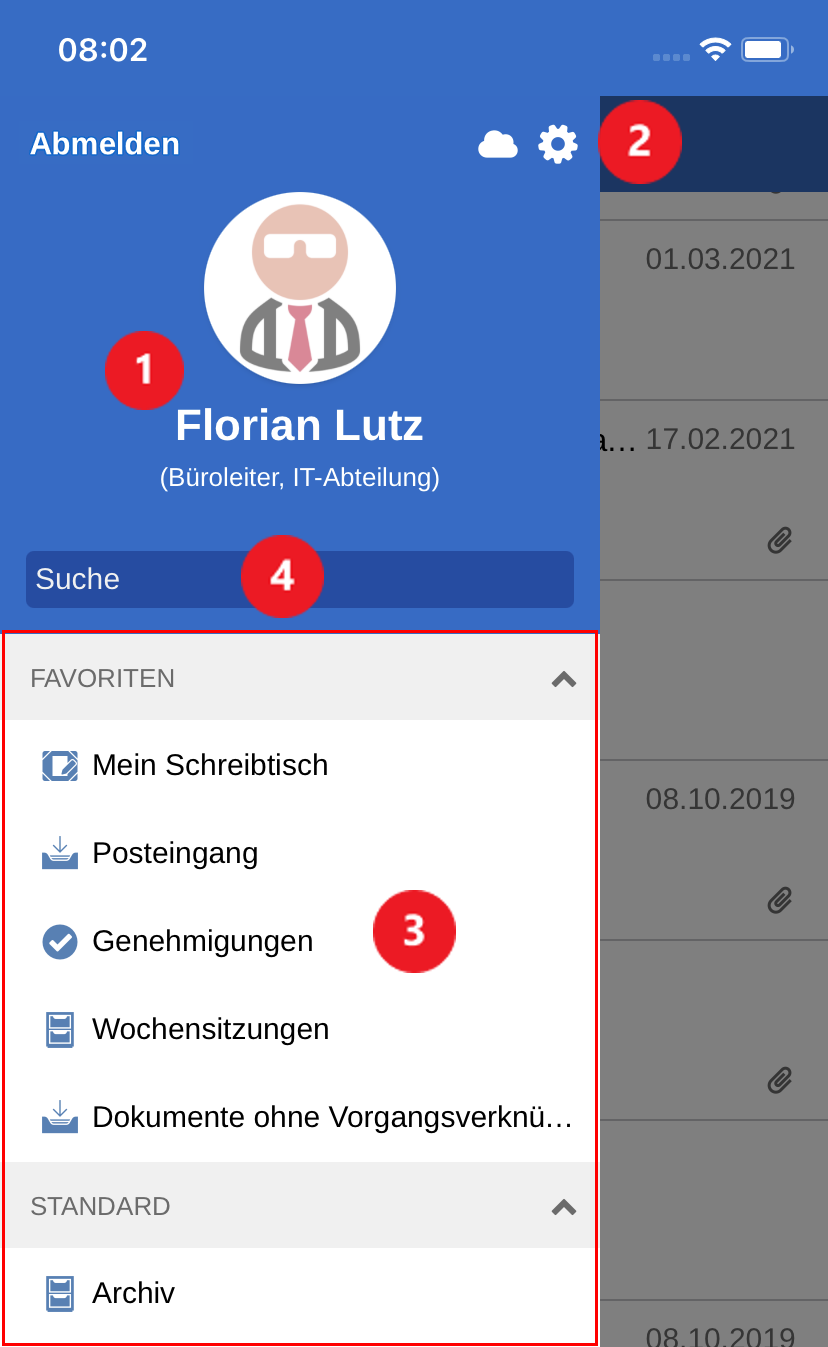Image resolution: width=828 pixels, height=1347 pixels.
Task: Tap the Abmelden logout button
Action: pos(105,144)
